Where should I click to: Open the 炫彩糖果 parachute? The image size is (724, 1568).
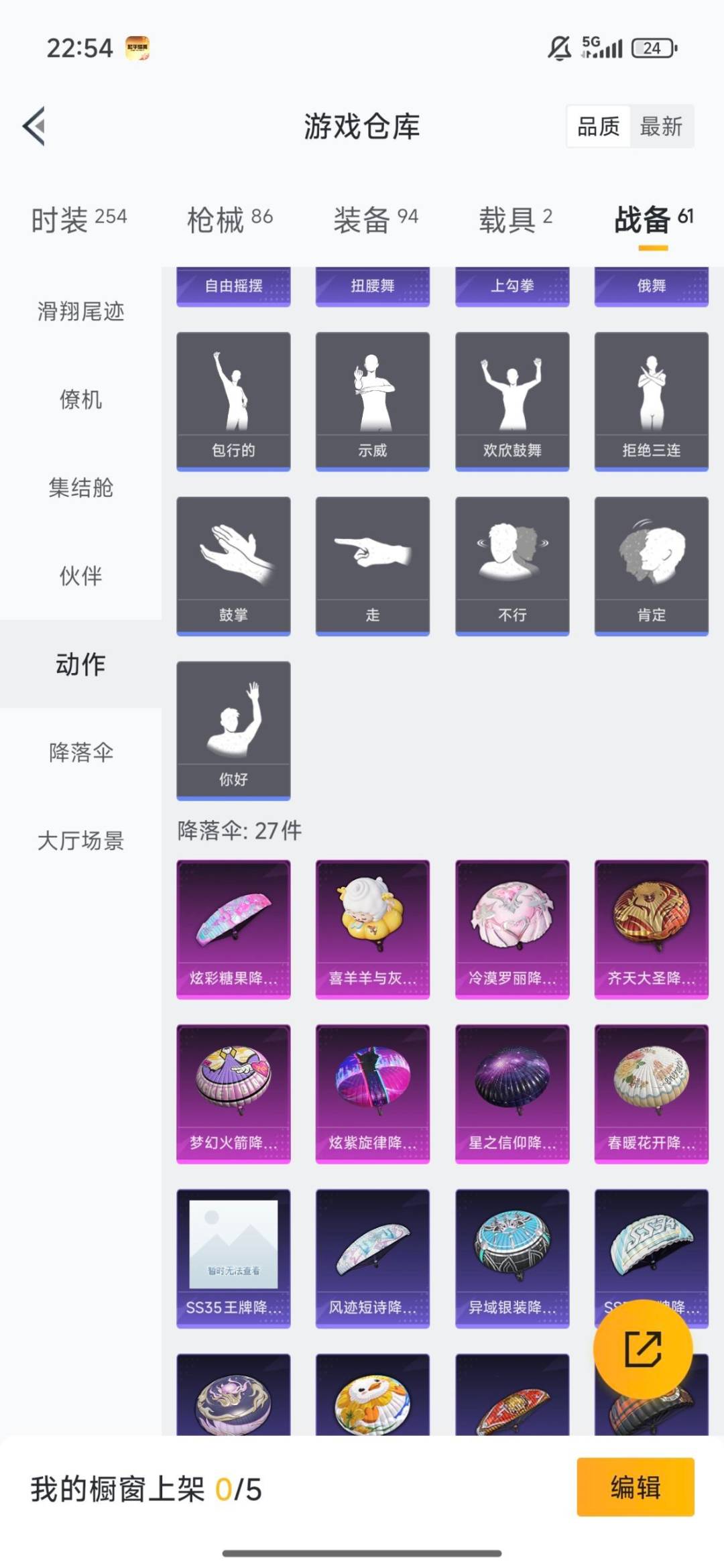tap(233, 929)
